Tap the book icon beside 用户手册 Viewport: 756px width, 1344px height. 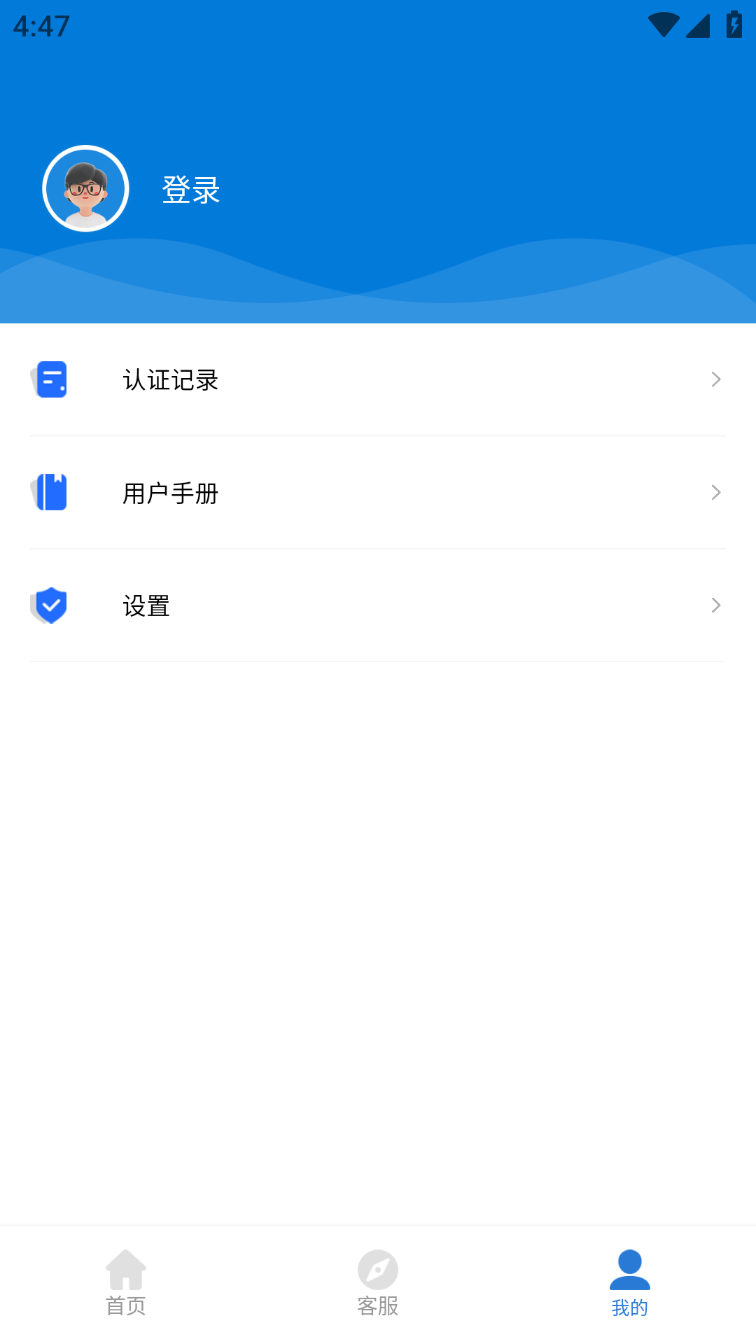tap(50, 492)
